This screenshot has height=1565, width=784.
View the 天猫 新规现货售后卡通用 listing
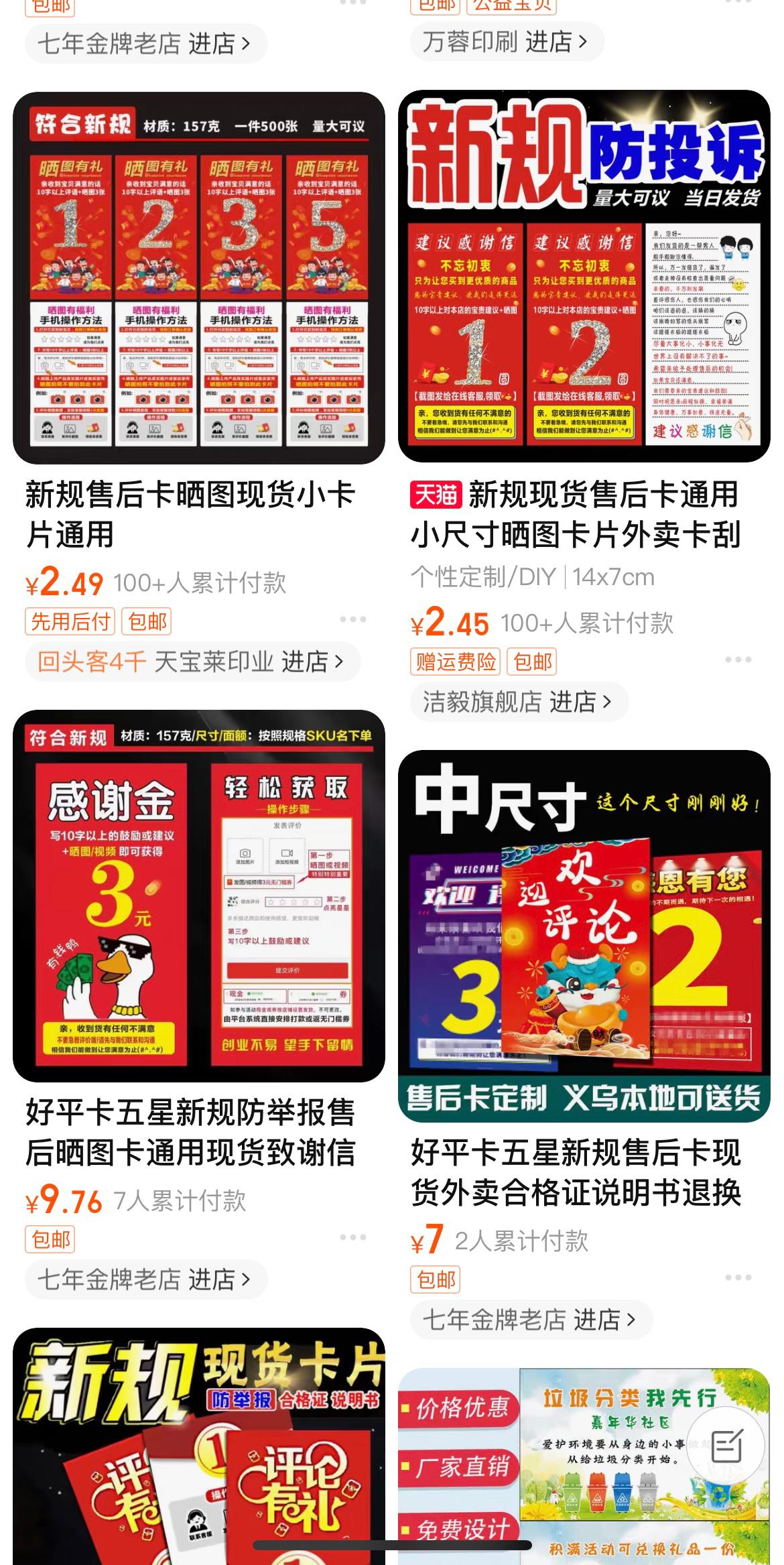584,276
